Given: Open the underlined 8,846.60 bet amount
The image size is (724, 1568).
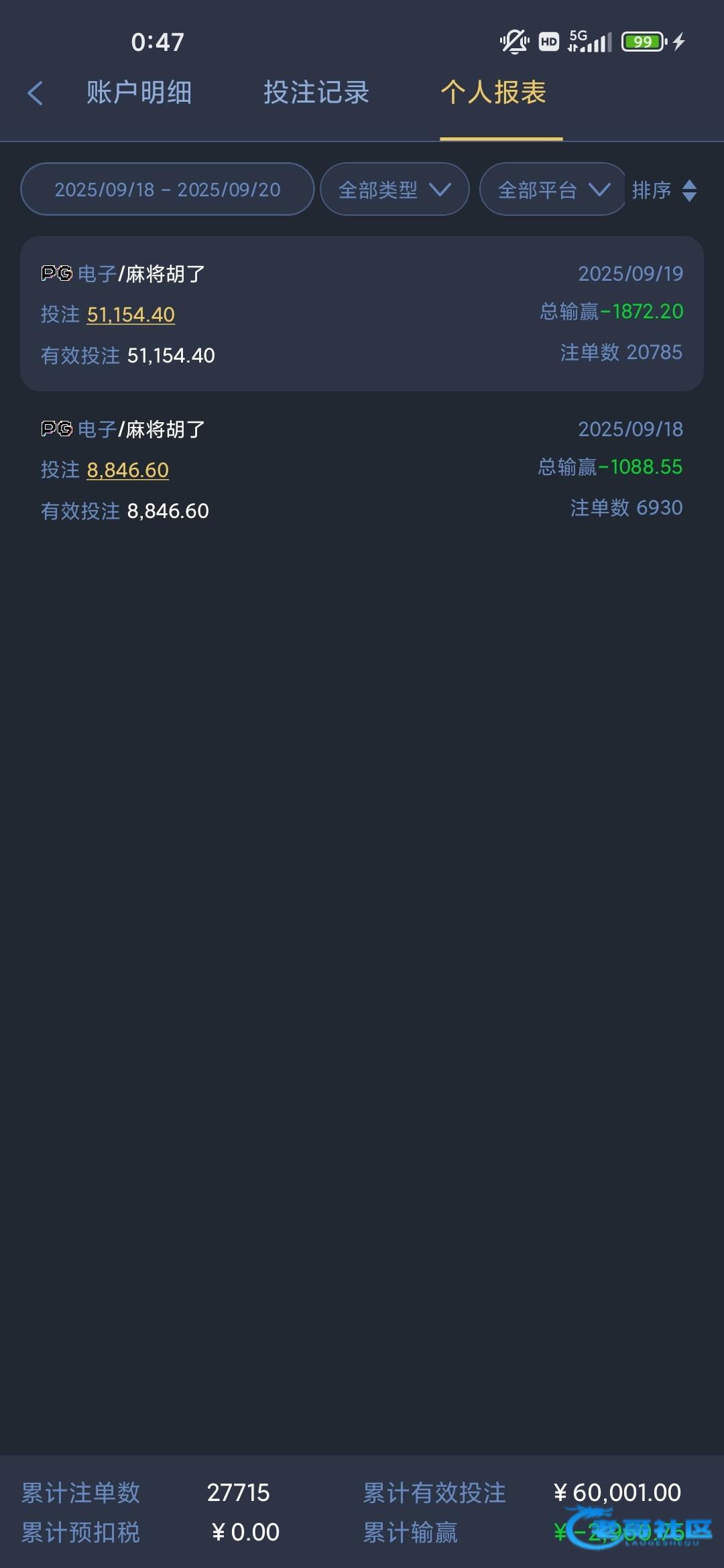Looking at the screenshot, I should click(x=127, y=470).
